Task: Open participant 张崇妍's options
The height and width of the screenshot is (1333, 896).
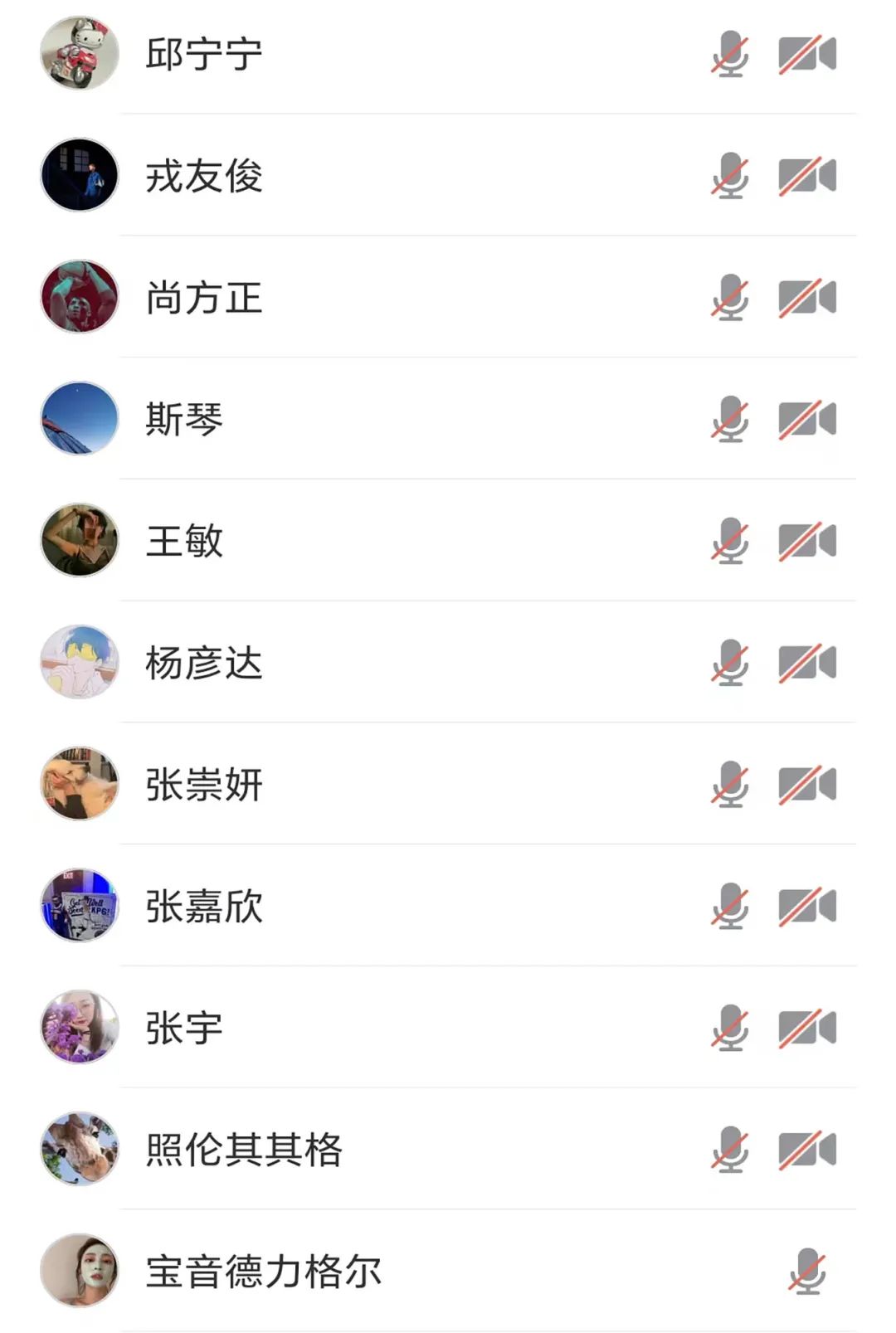Action: (204, 785)
